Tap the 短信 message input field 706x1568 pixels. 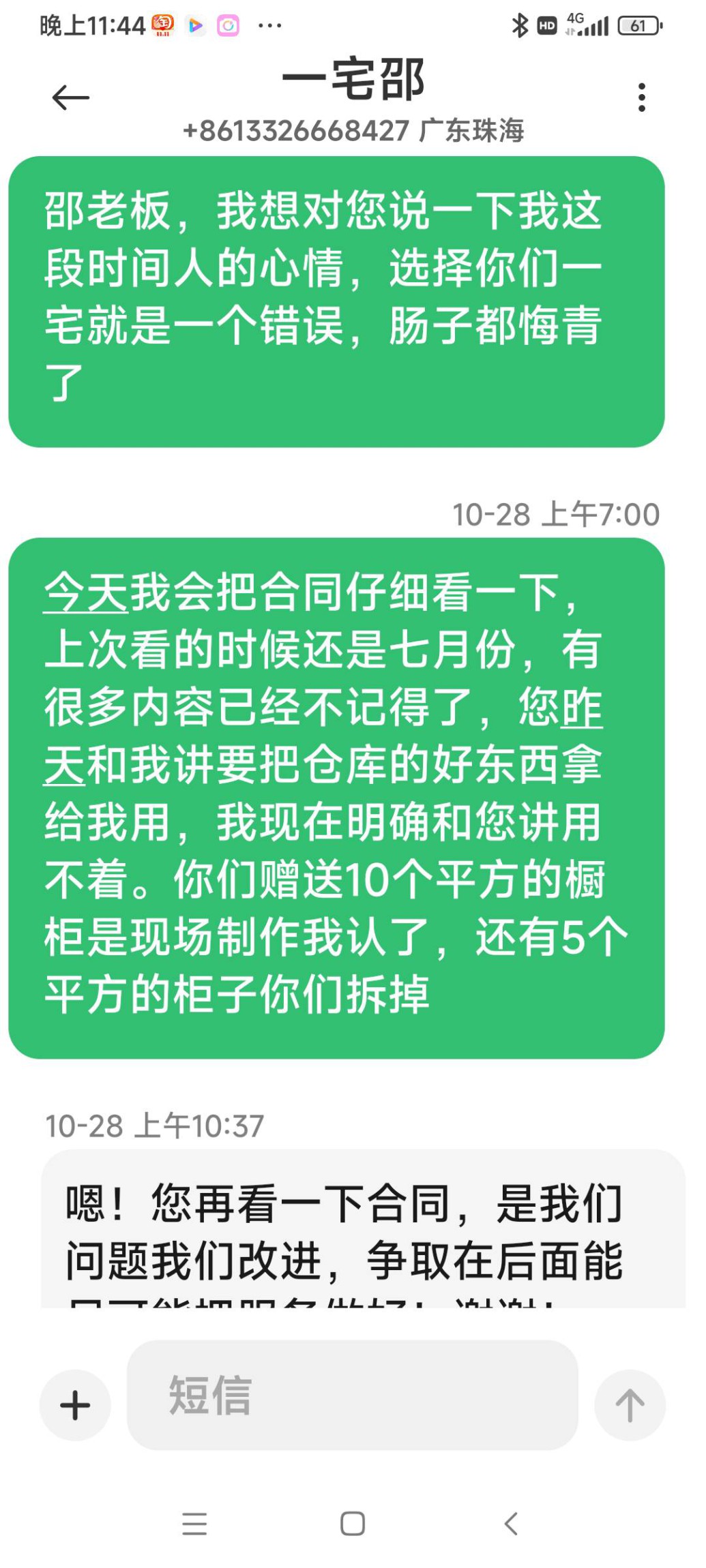(352, 1395)
